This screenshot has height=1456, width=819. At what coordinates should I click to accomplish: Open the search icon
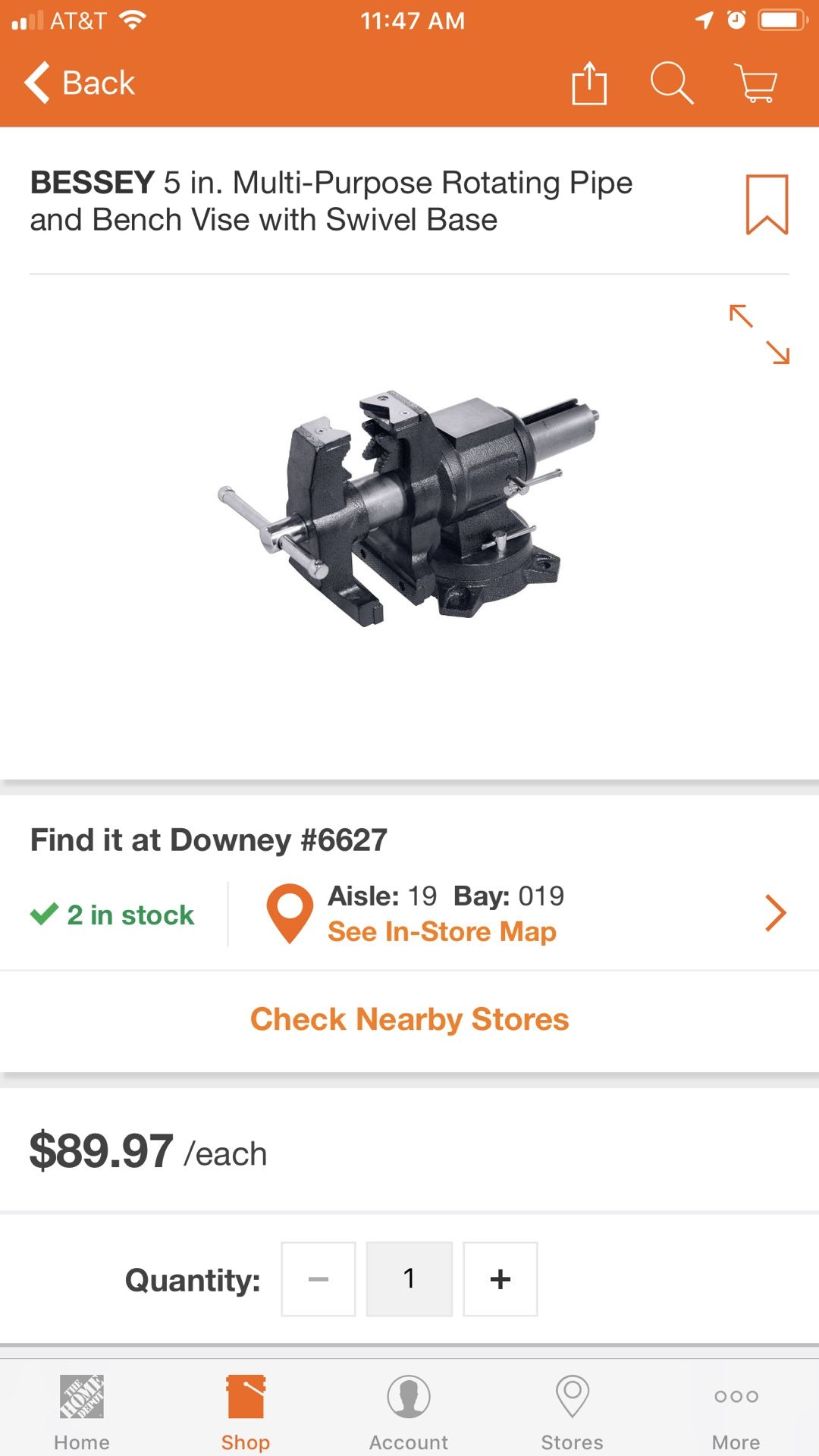(x=672, y=83)
